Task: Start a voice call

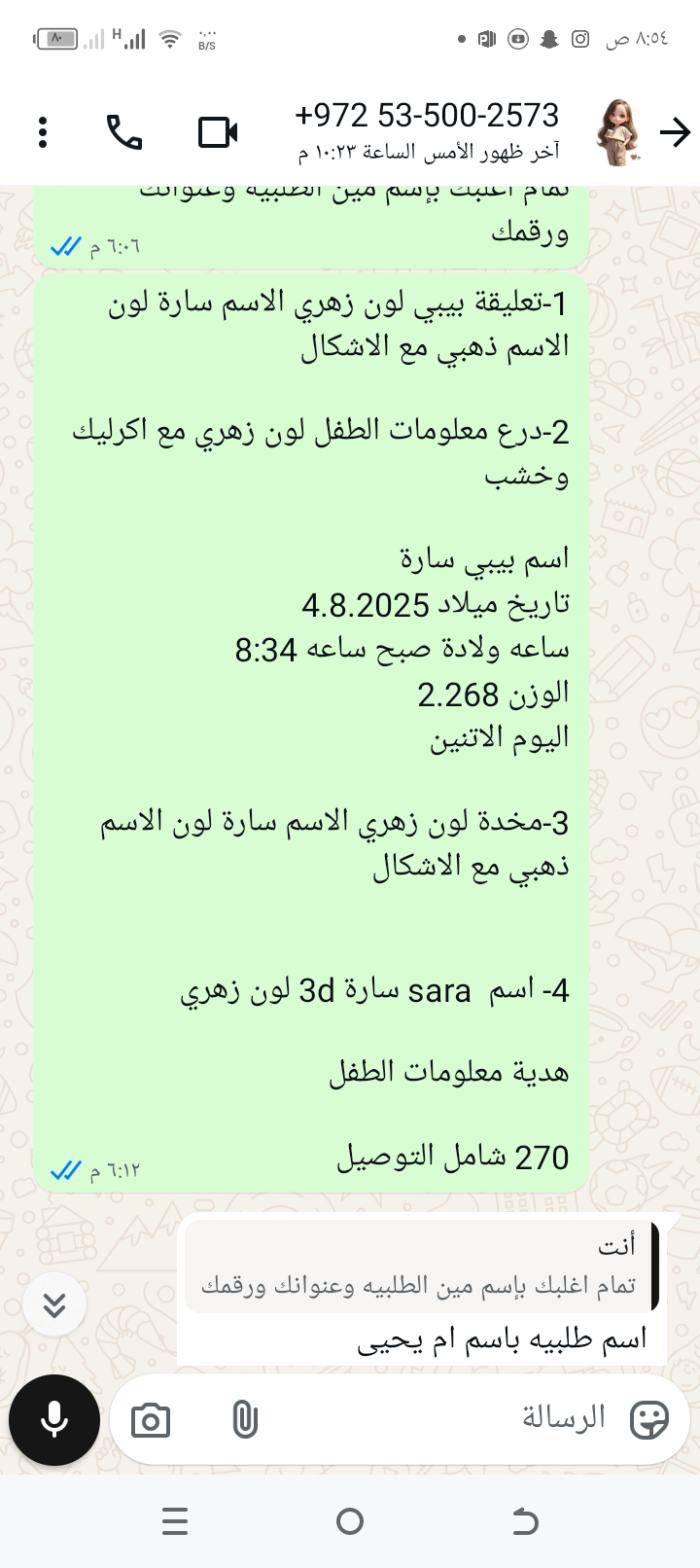Action: [x=124, y=132]
